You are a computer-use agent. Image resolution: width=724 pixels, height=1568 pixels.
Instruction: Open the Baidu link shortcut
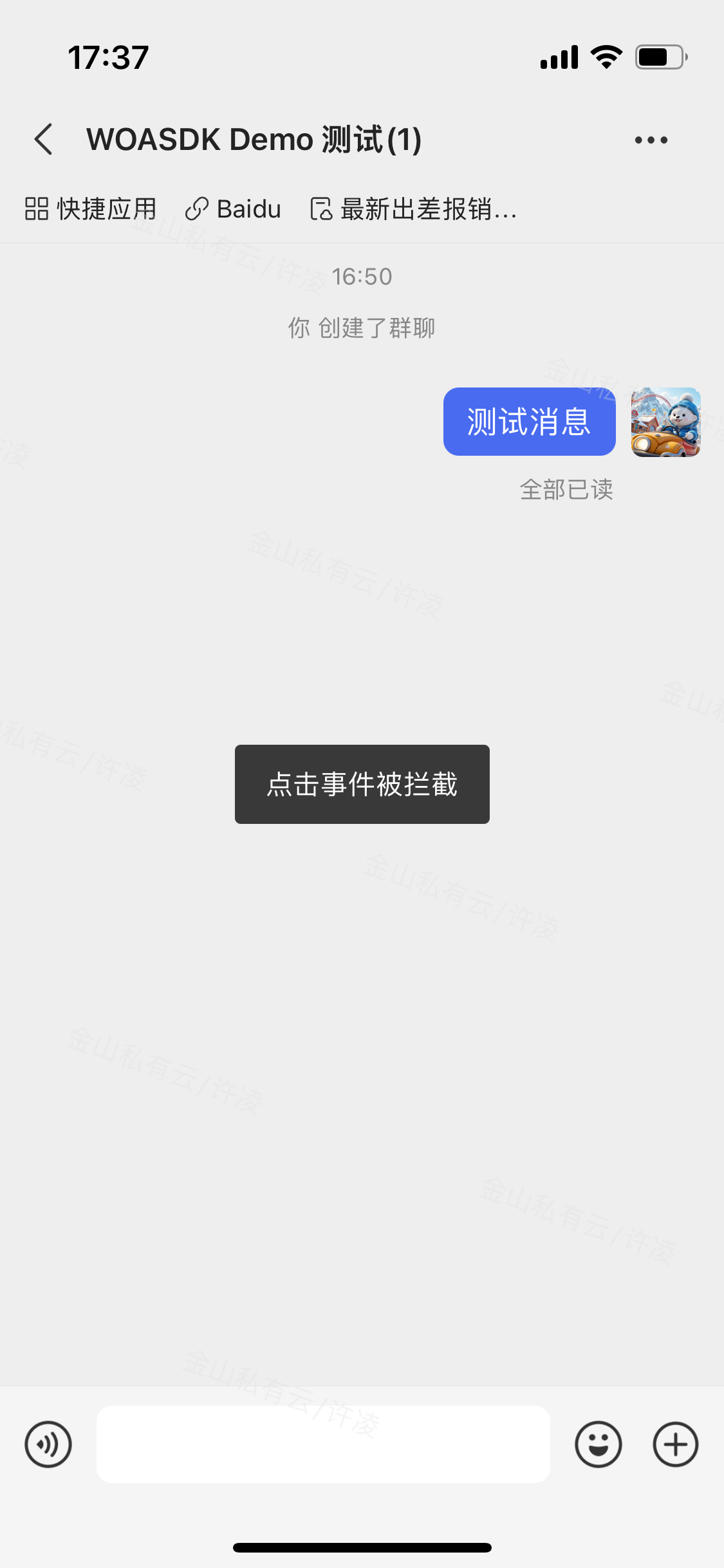pyautogui.click(x=233, y=209)
